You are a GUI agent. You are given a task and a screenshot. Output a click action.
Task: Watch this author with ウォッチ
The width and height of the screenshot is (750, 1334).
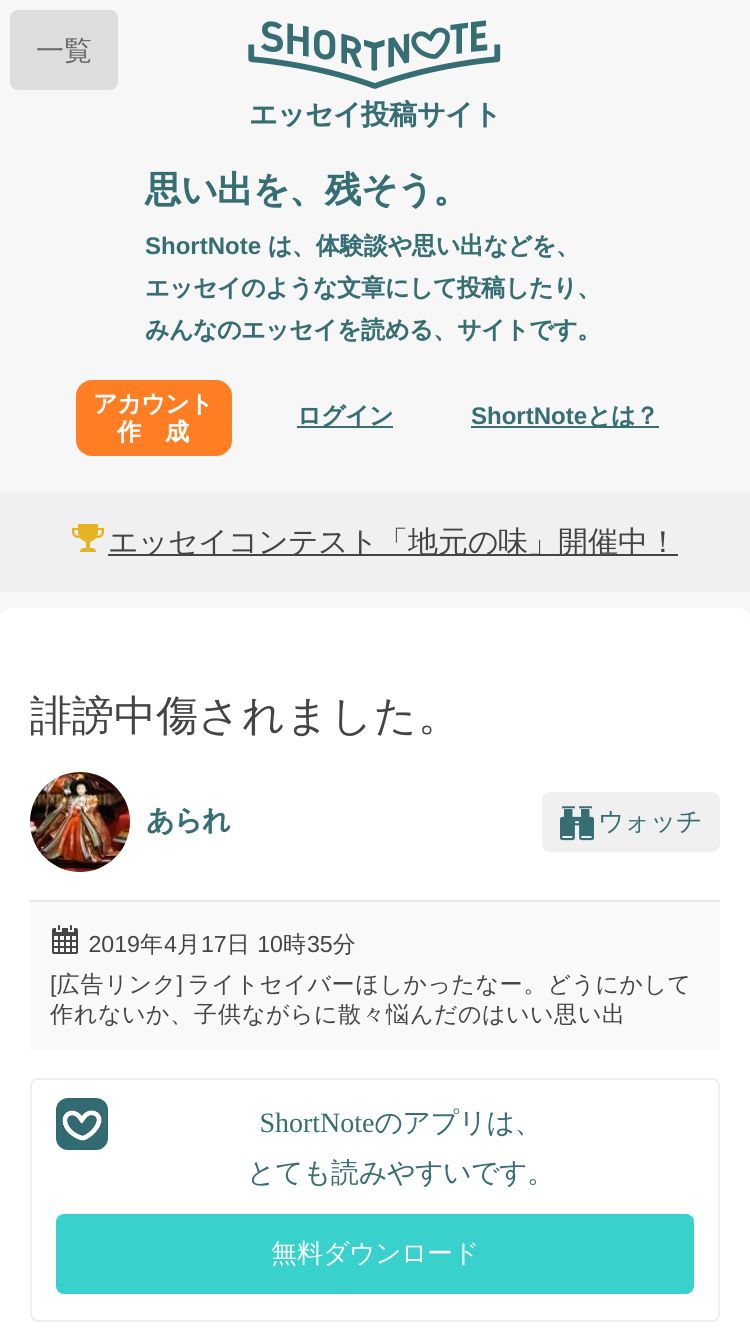coord(631,822)
